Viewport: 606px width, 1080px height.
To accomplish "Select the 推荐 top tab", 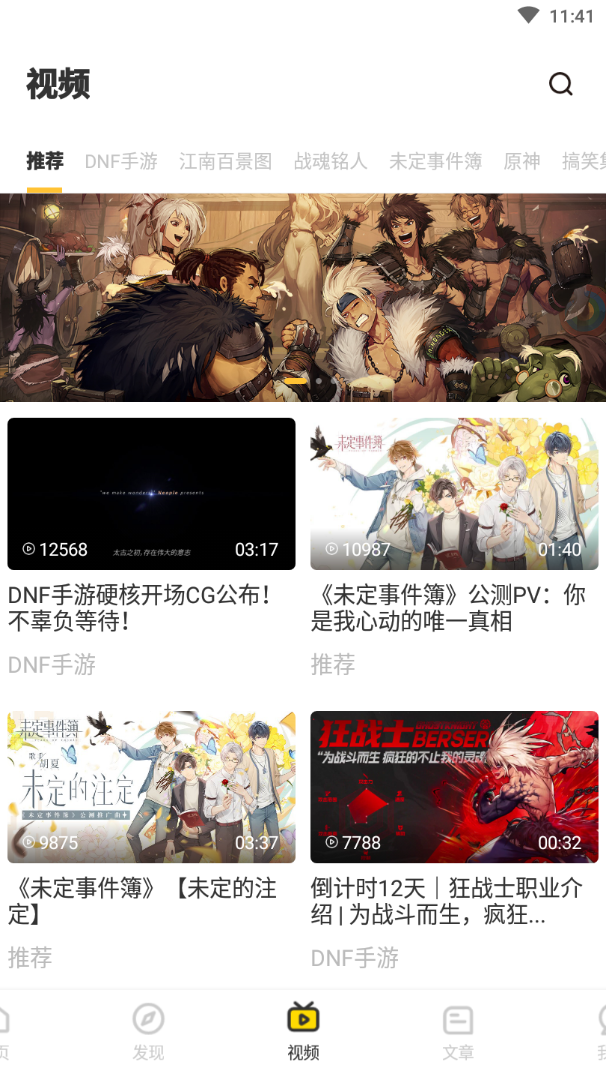I will [x=45, y=161].
